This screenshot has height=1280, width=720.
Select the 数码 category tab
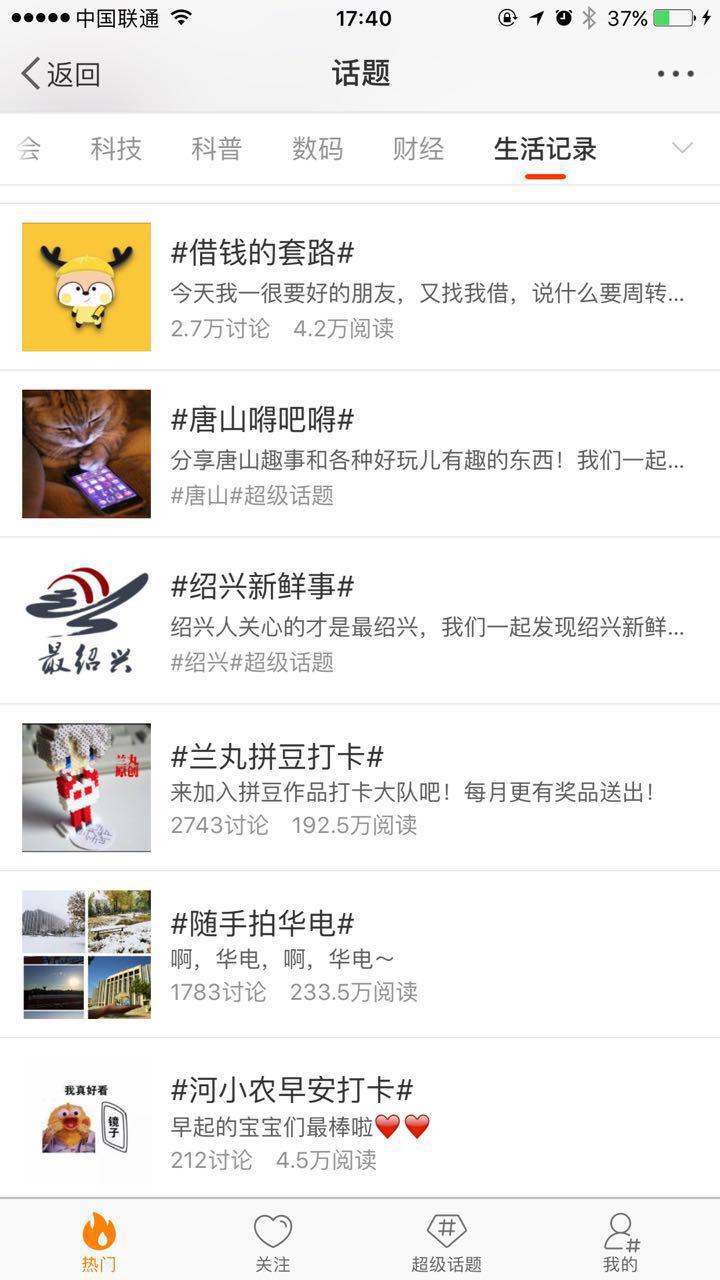[x=316, y=148]
